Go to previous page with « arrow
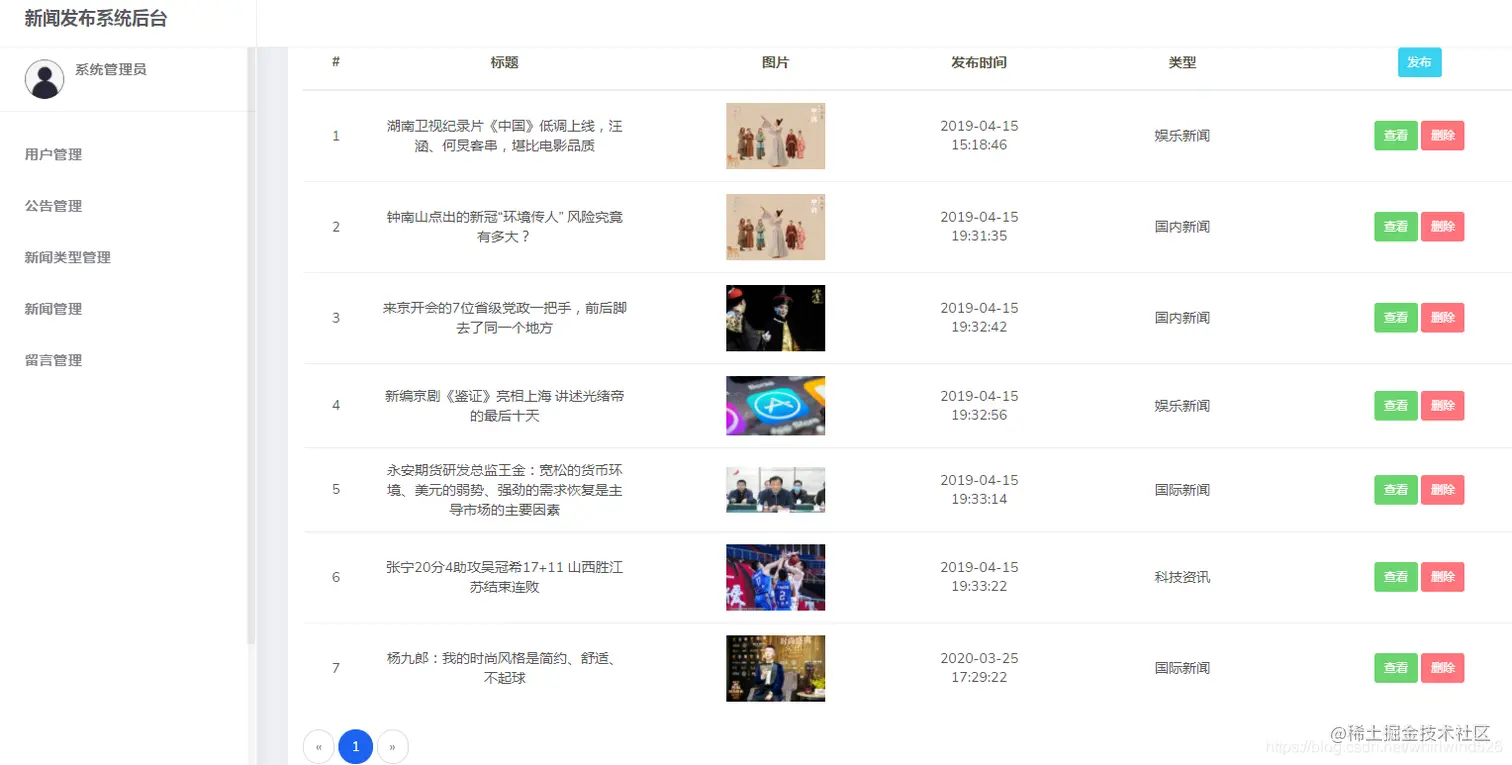 coord(318,746)
